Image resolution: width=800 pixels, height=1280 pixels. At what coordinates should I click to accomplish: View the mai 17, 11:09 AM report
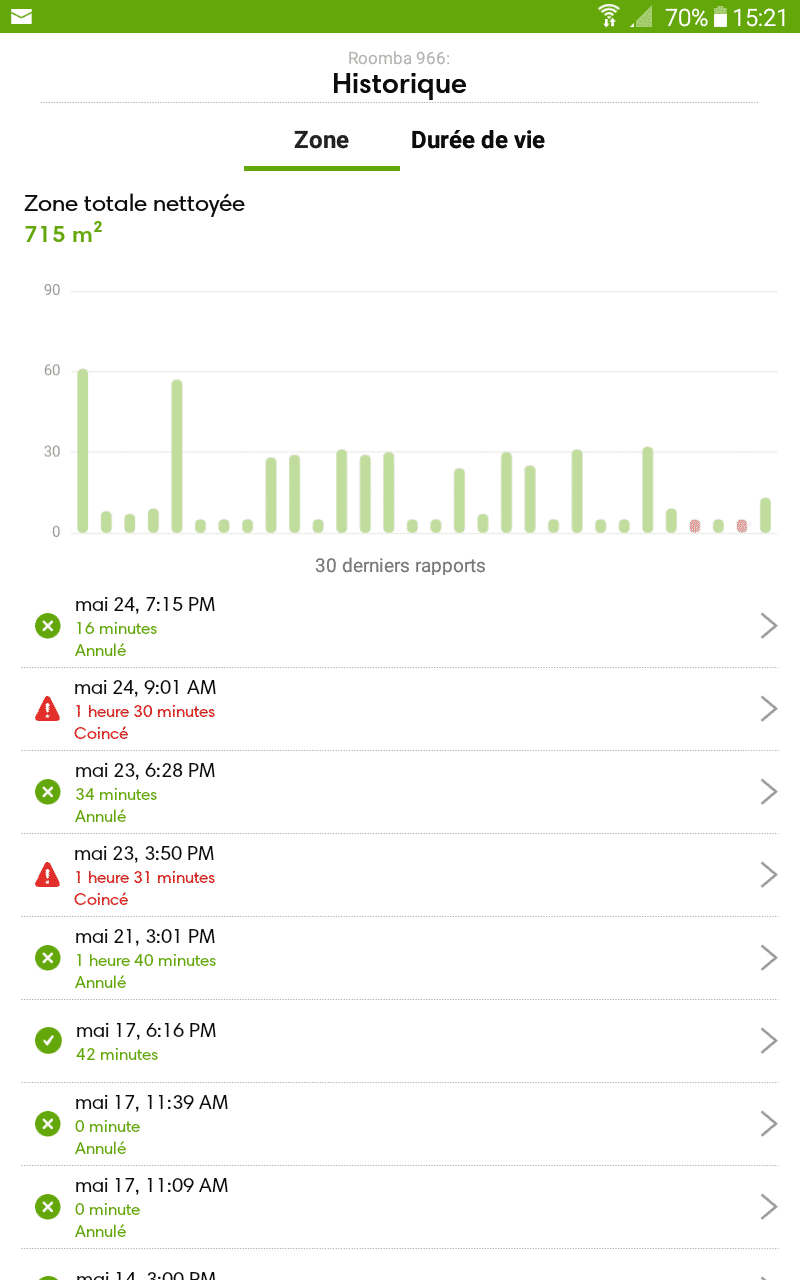(400, 1207)
